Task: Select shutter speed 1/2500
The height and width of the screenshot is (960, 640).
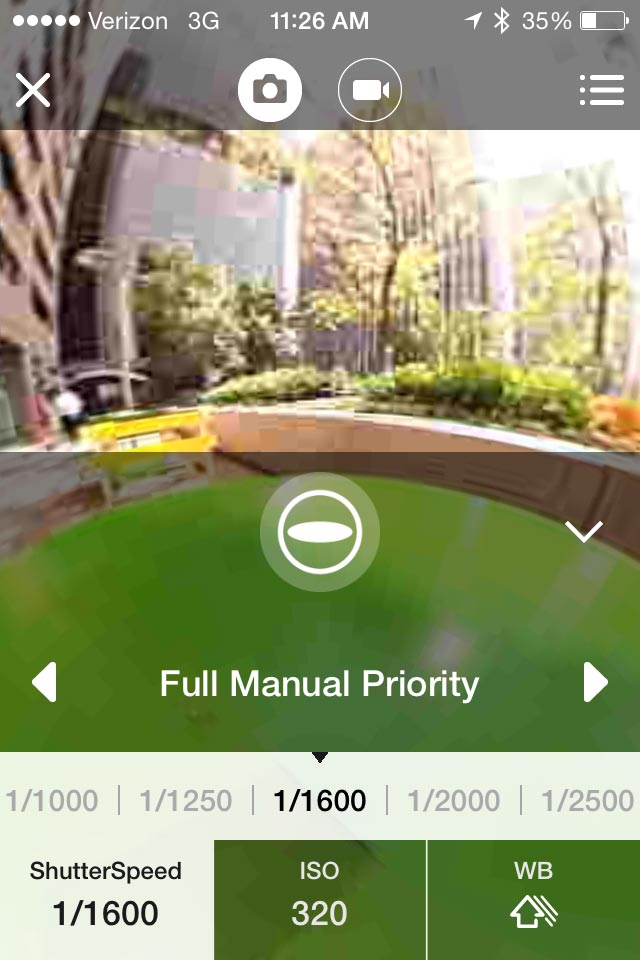Action: (587, 800)
